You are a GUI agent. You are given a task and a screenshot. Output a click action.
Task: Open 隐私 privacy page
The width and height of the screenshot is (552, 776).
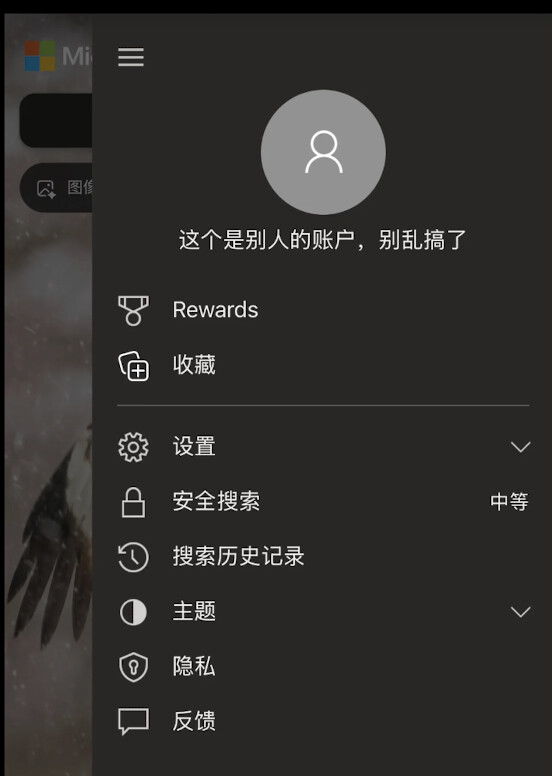tap(323, 667)
